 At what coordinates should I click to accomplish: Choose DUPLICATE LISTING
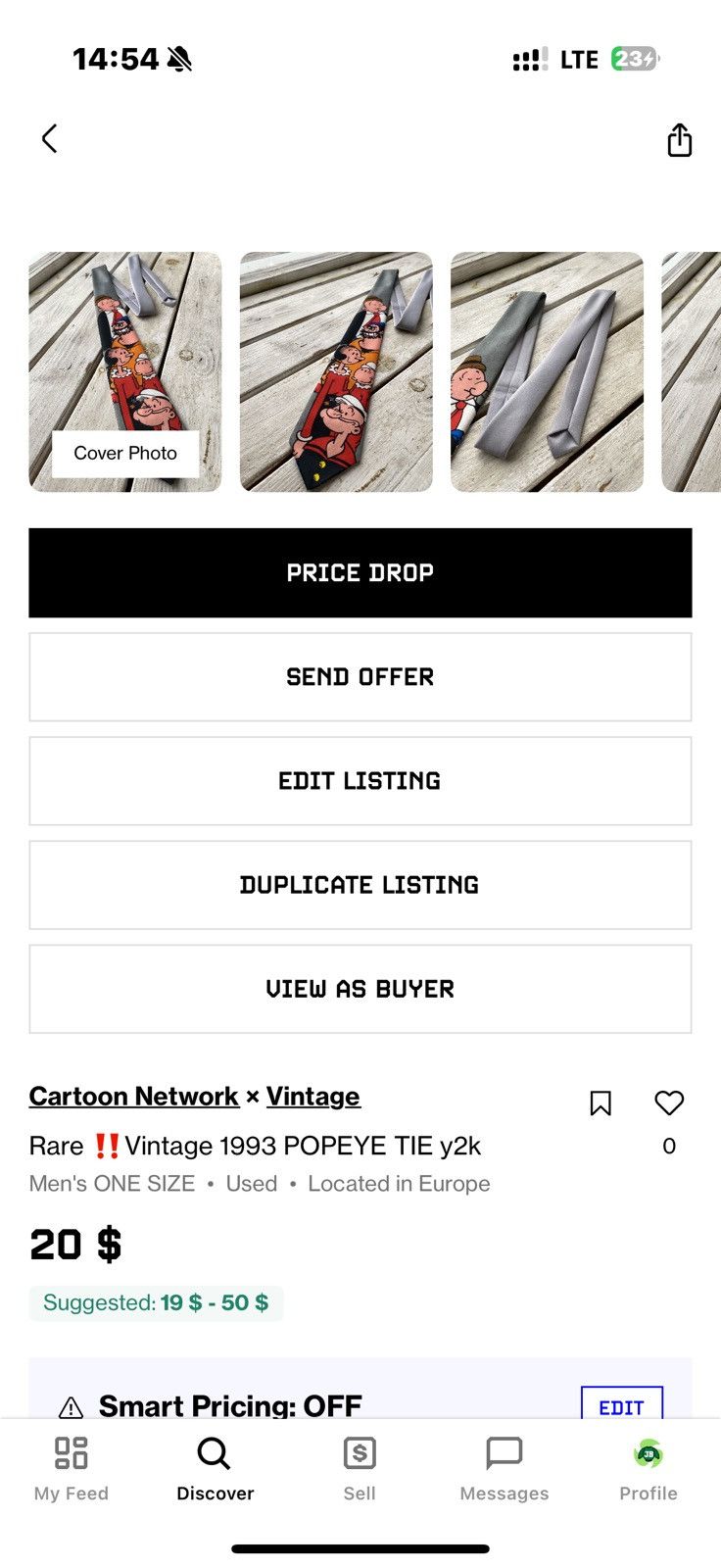[360, 885]
